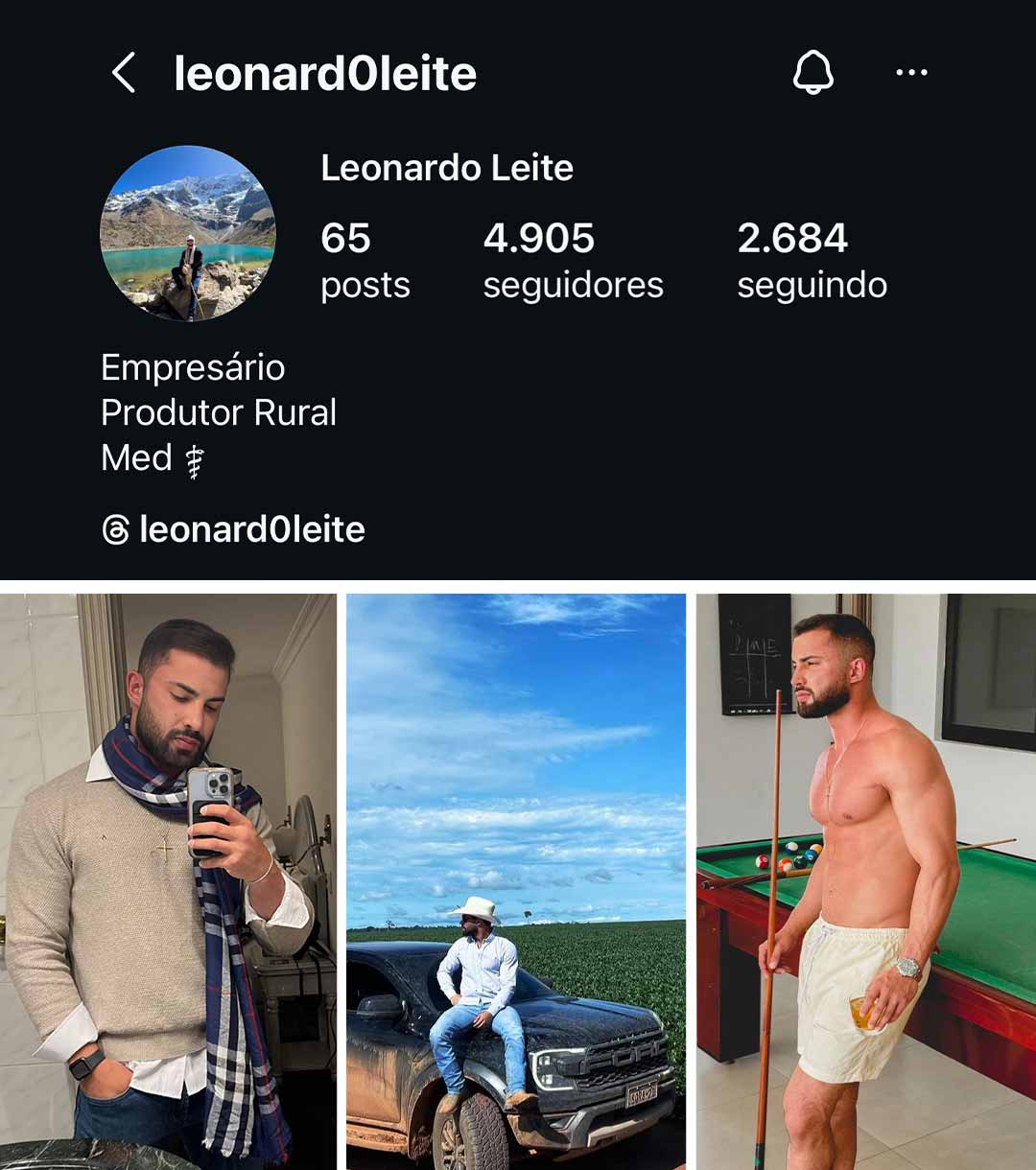This screenshot has height=1170, width=1036.
Task: Open the post with the pickup truck
Action: tap(516, 880)
